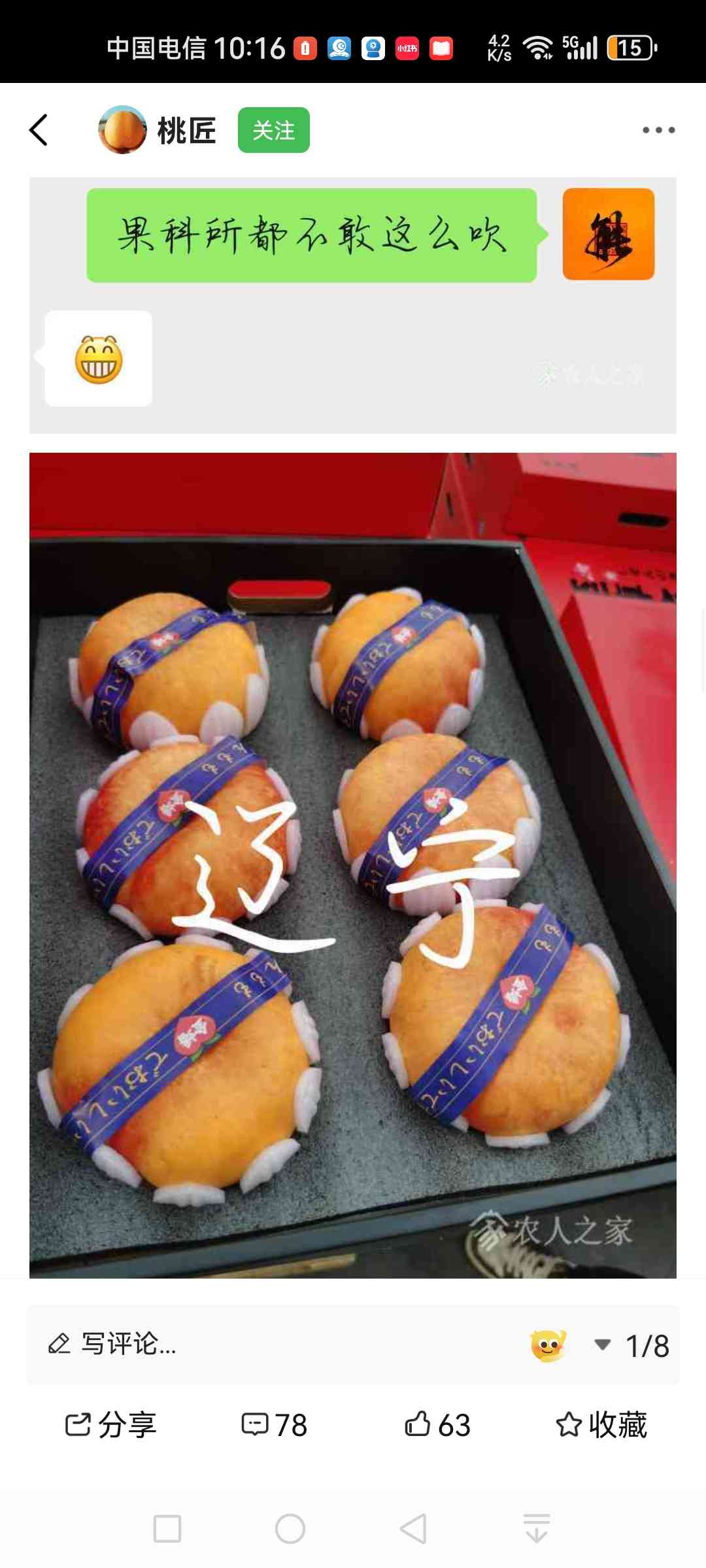706x1568 pixels.
Task: Open 桃匠's profile avatar
Action: tap(122, 130)
